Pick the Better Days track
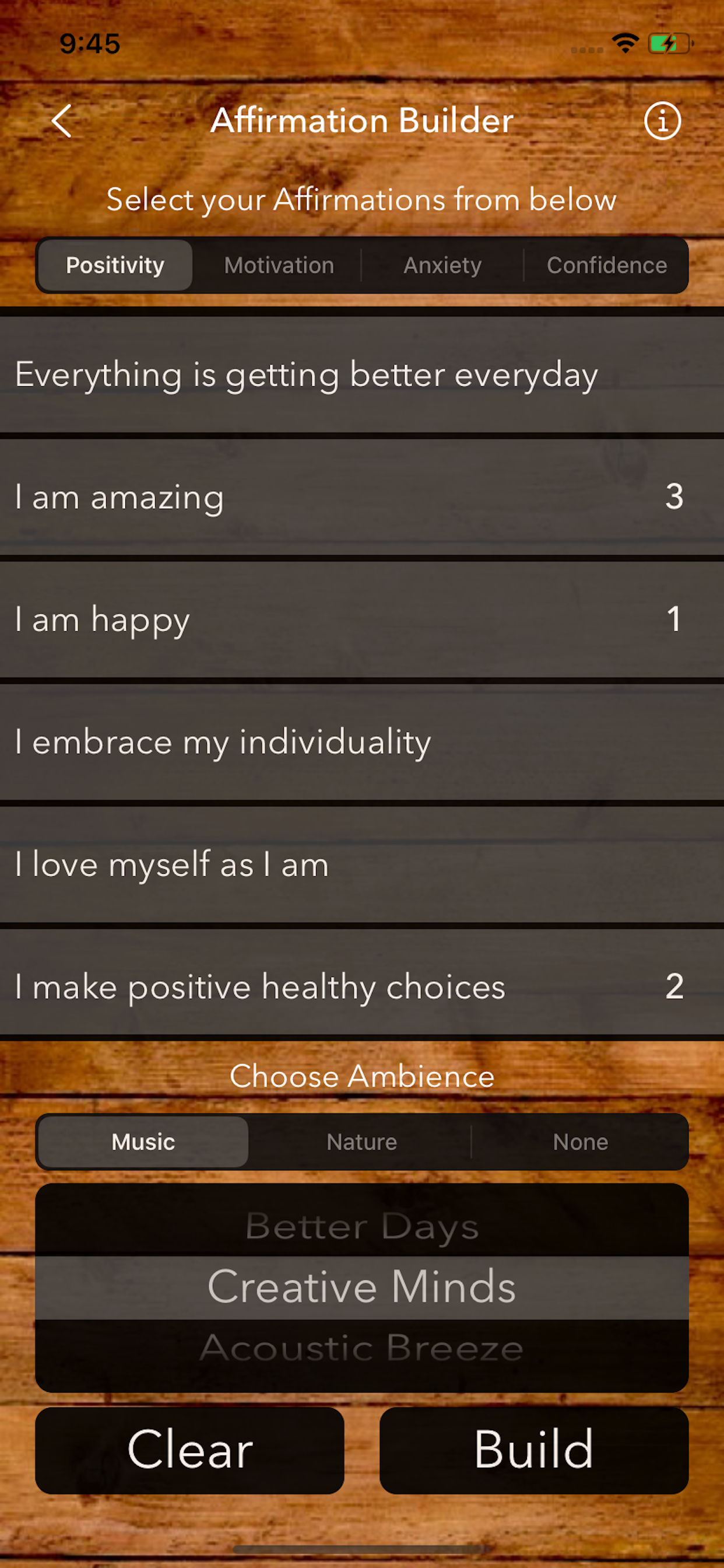 (362, 1227)
